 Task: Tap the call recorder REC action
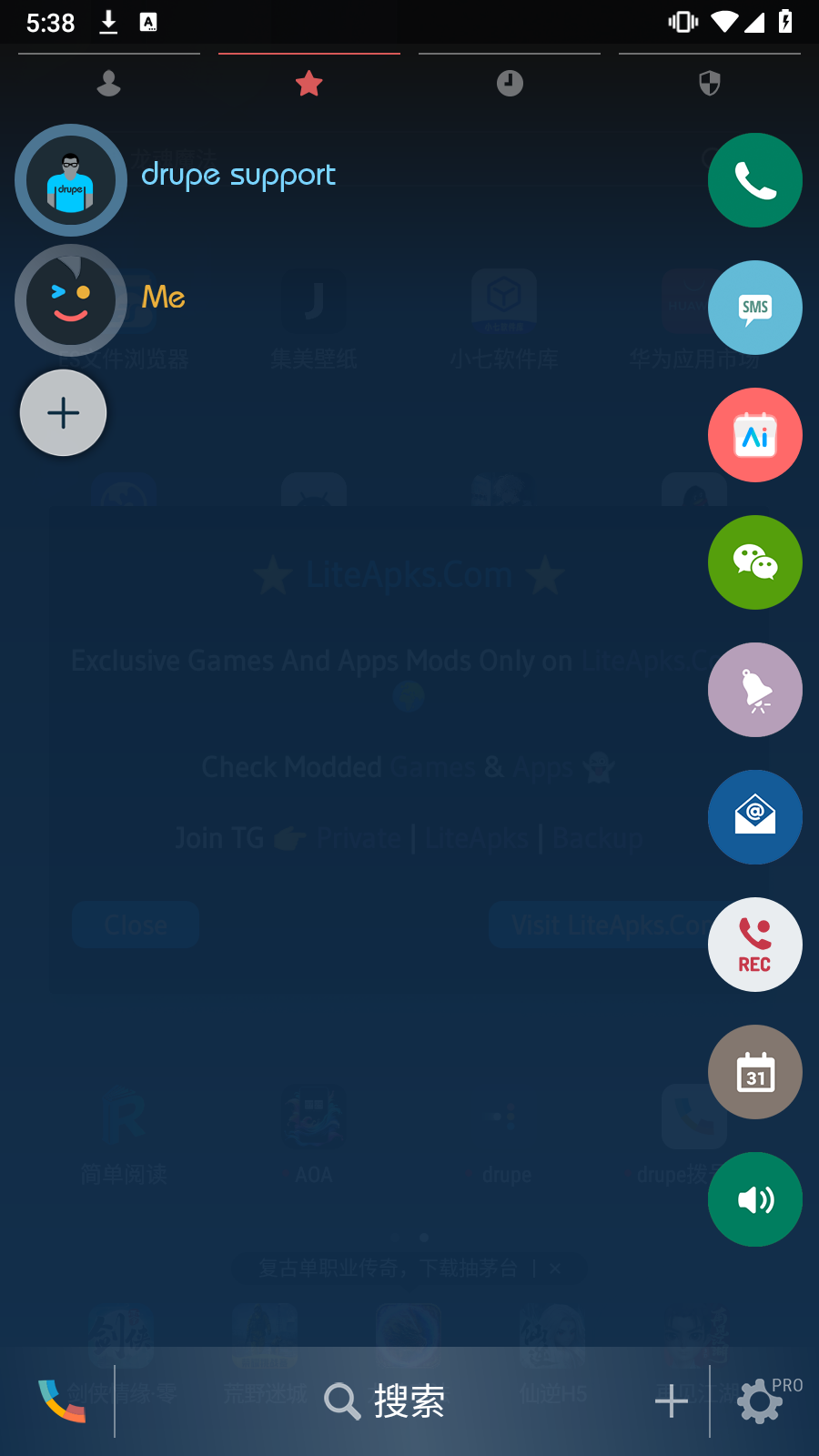(755, 945)
